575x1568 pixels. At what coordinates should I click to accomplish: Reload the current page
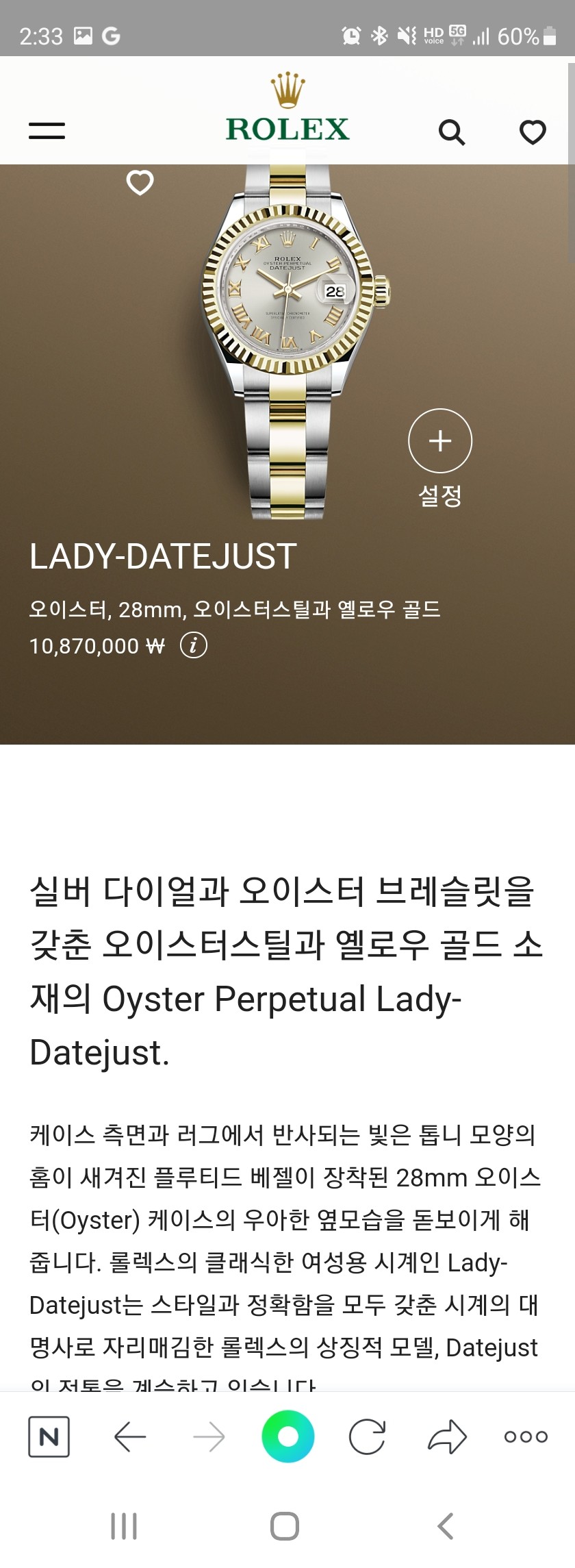[367, 1436]
